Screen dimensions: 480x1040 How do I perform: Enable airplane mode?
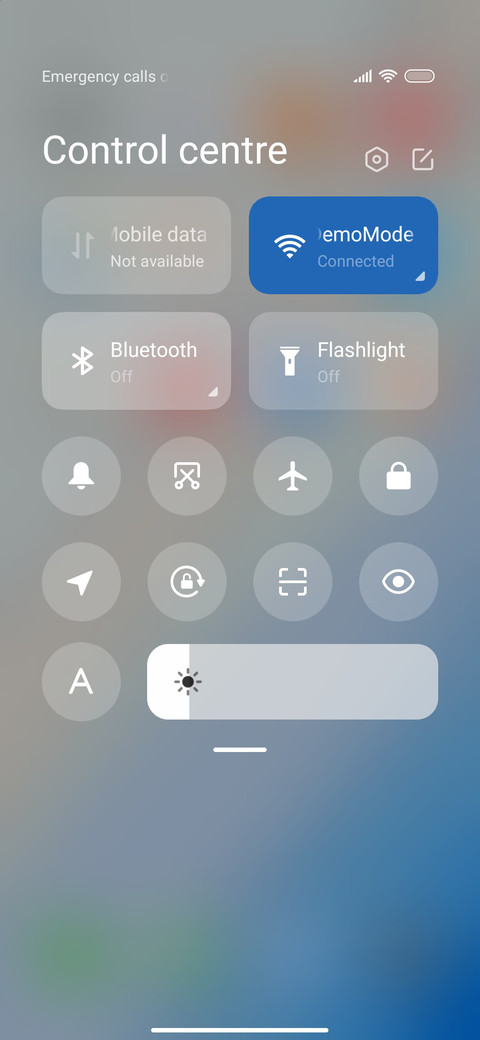tap(293, 476)
